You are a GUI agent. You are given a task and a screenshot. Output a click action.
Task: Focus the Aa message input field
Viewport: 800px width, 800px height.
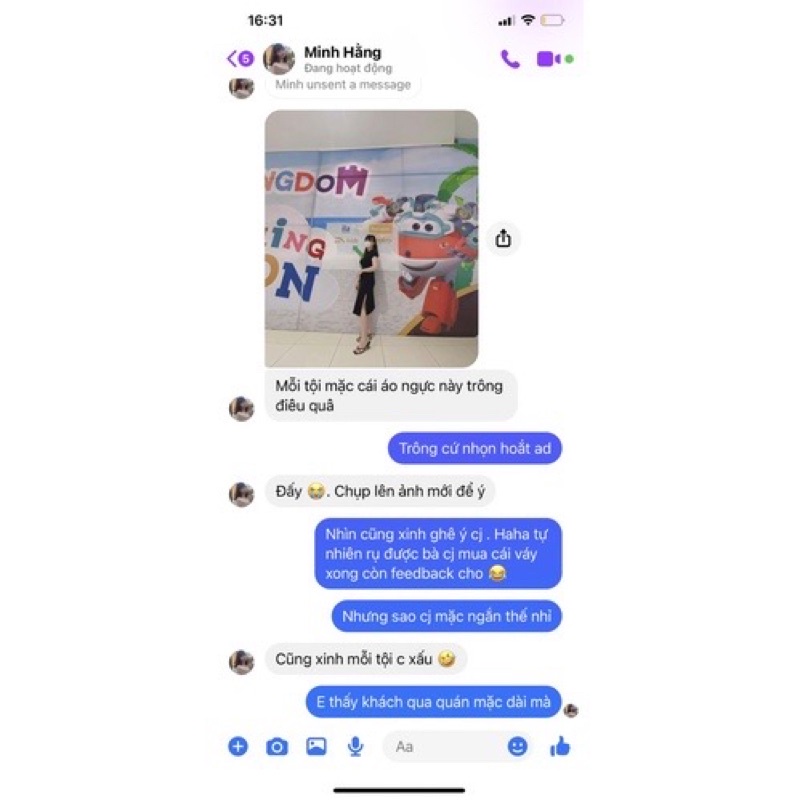coord(440,746)
